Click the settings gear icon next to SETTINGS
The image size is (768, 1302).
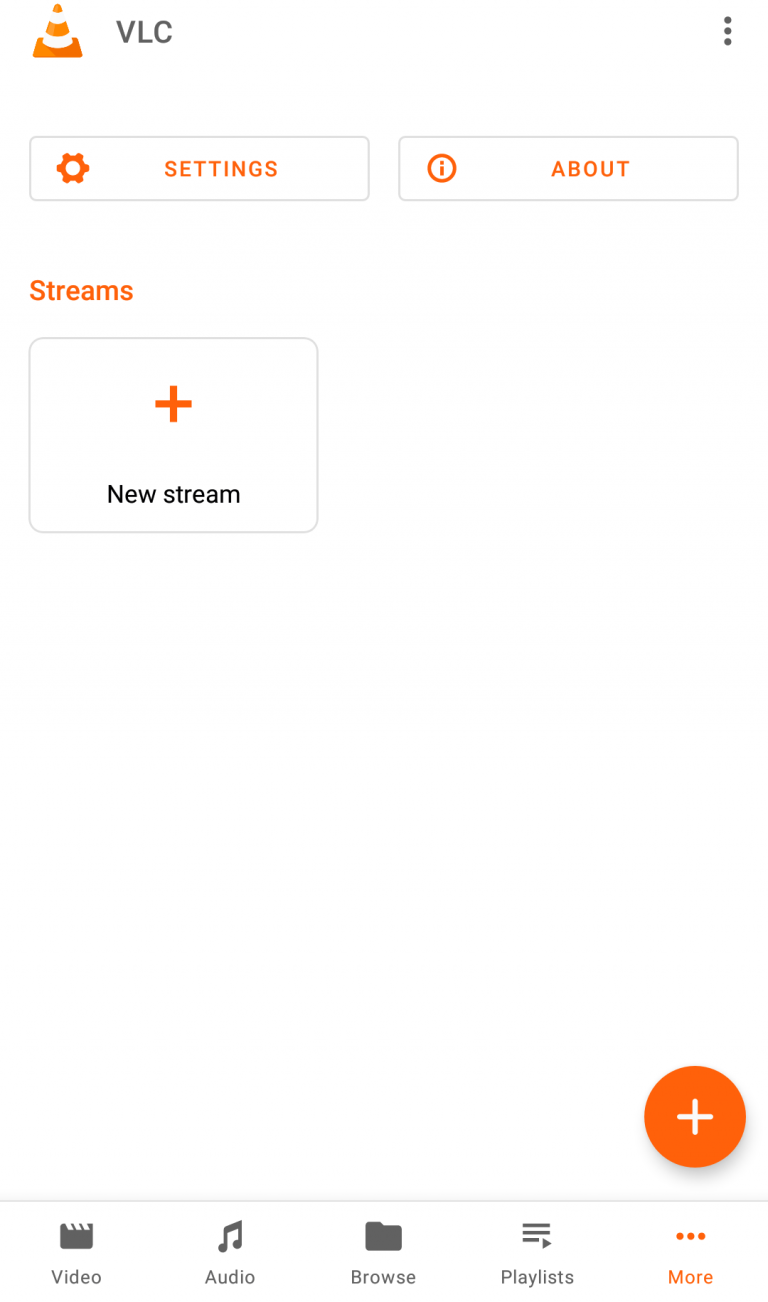(72, 168)
